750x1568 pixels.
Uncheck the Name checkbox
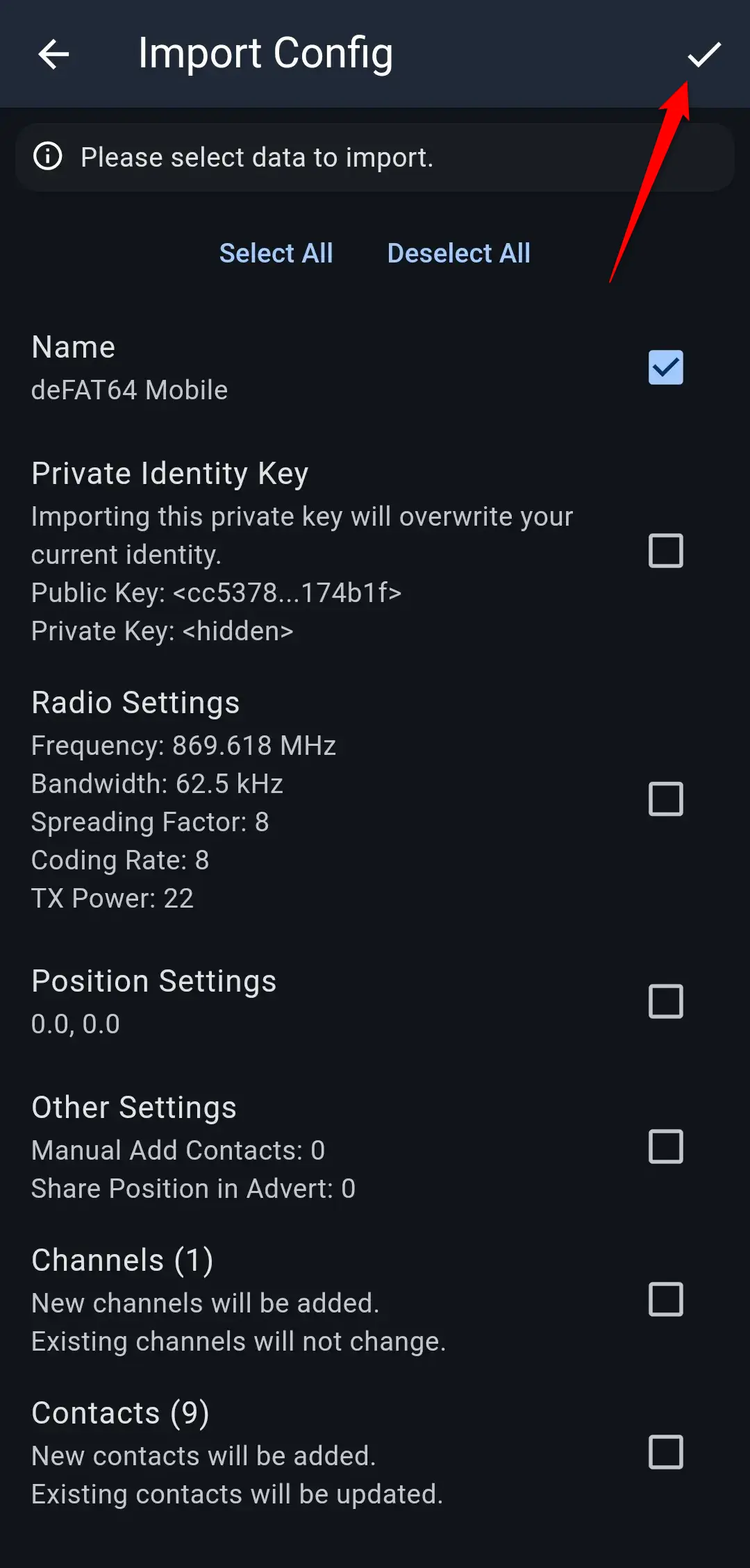[665, 367]
